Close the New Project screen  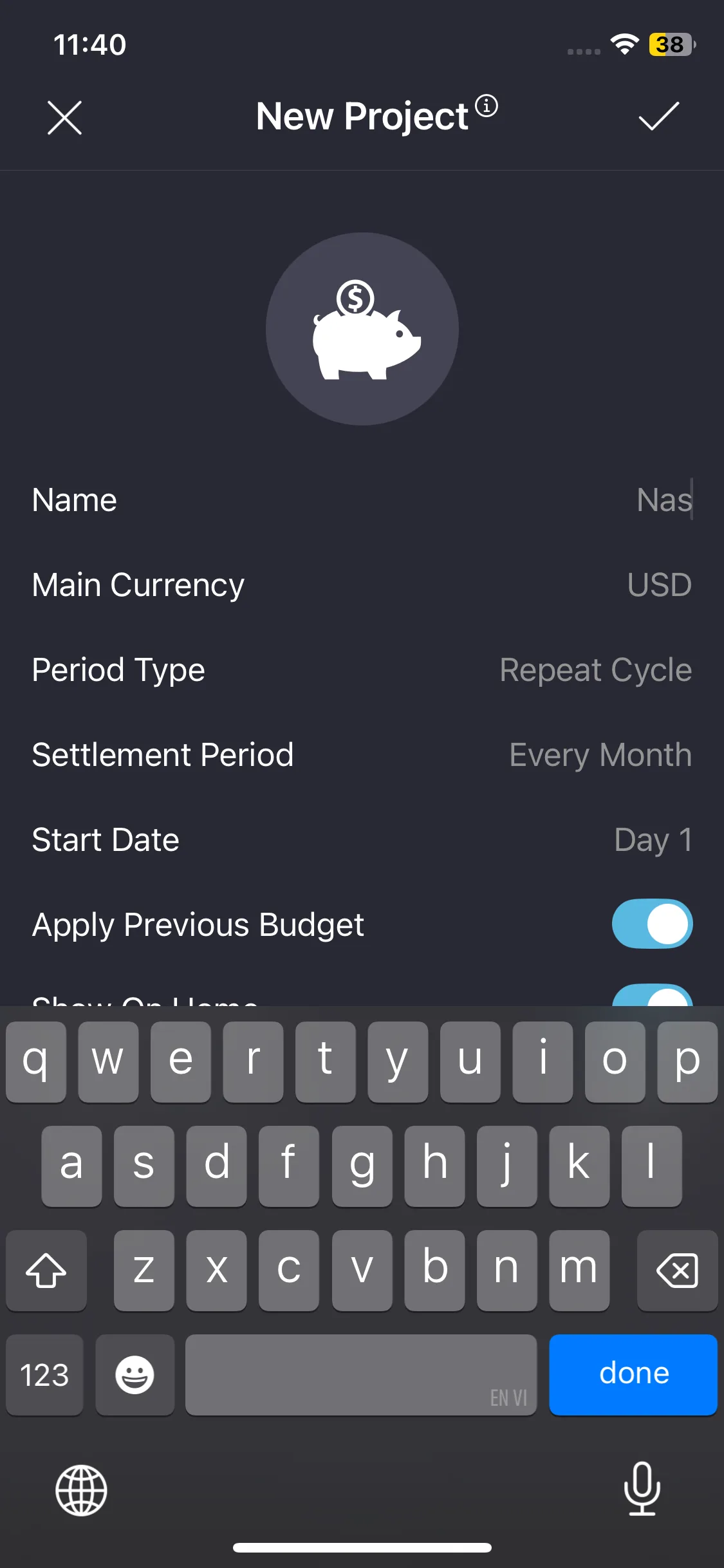[x=64, y=118]
